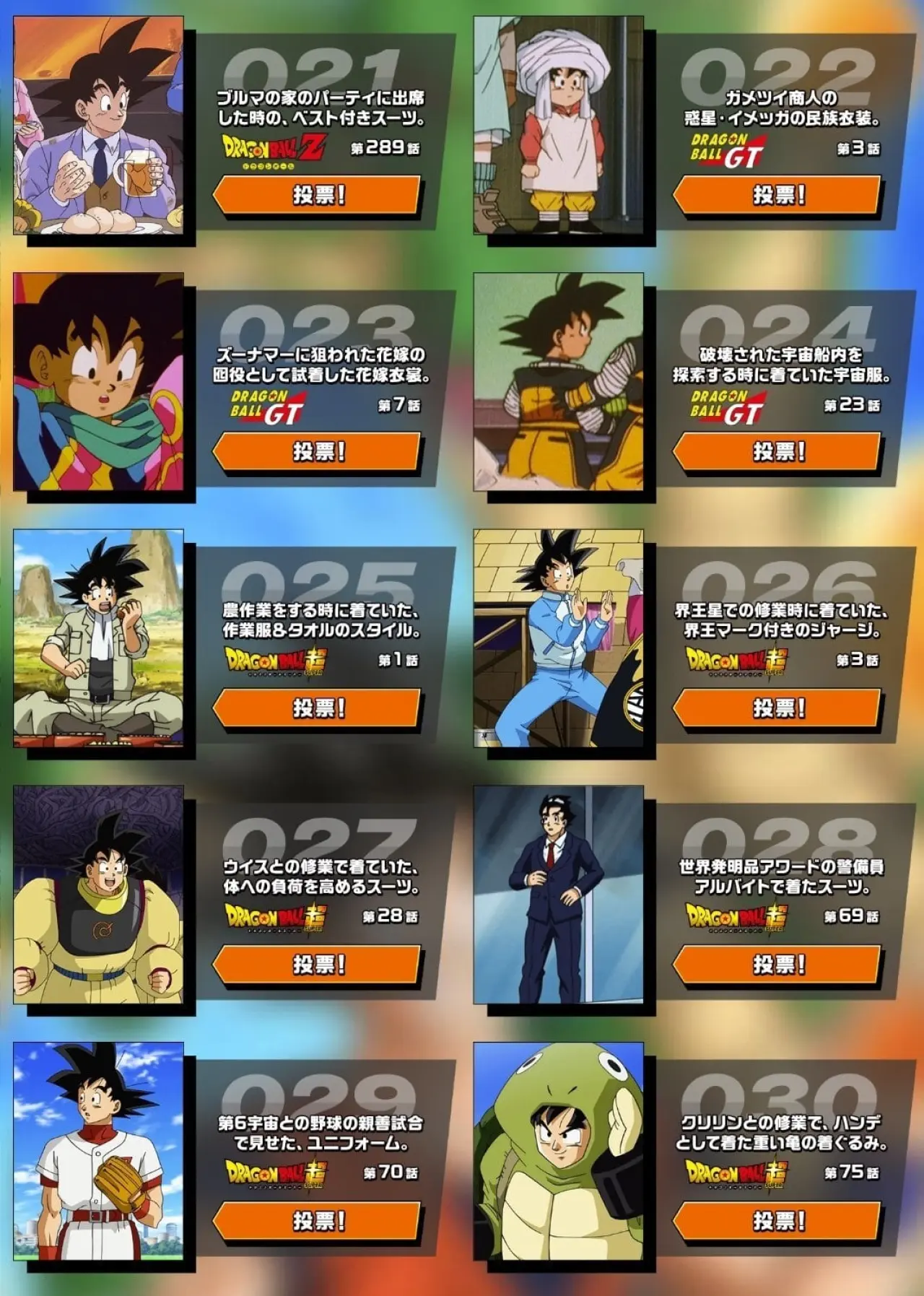Vote for costume 029 baseball uniform
Viewport: 924px width, 1296px height.
[318, 1221]
